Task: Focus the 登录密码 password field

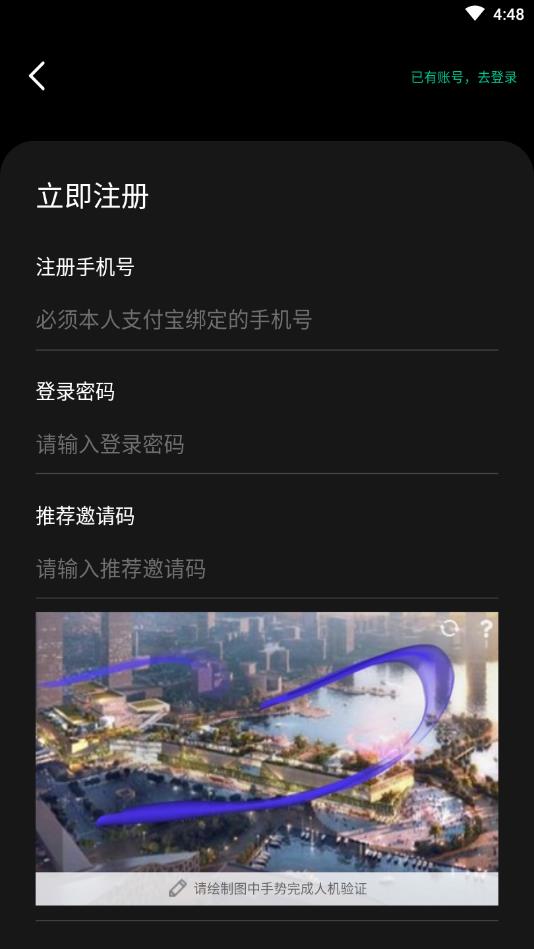Action: 267,444
